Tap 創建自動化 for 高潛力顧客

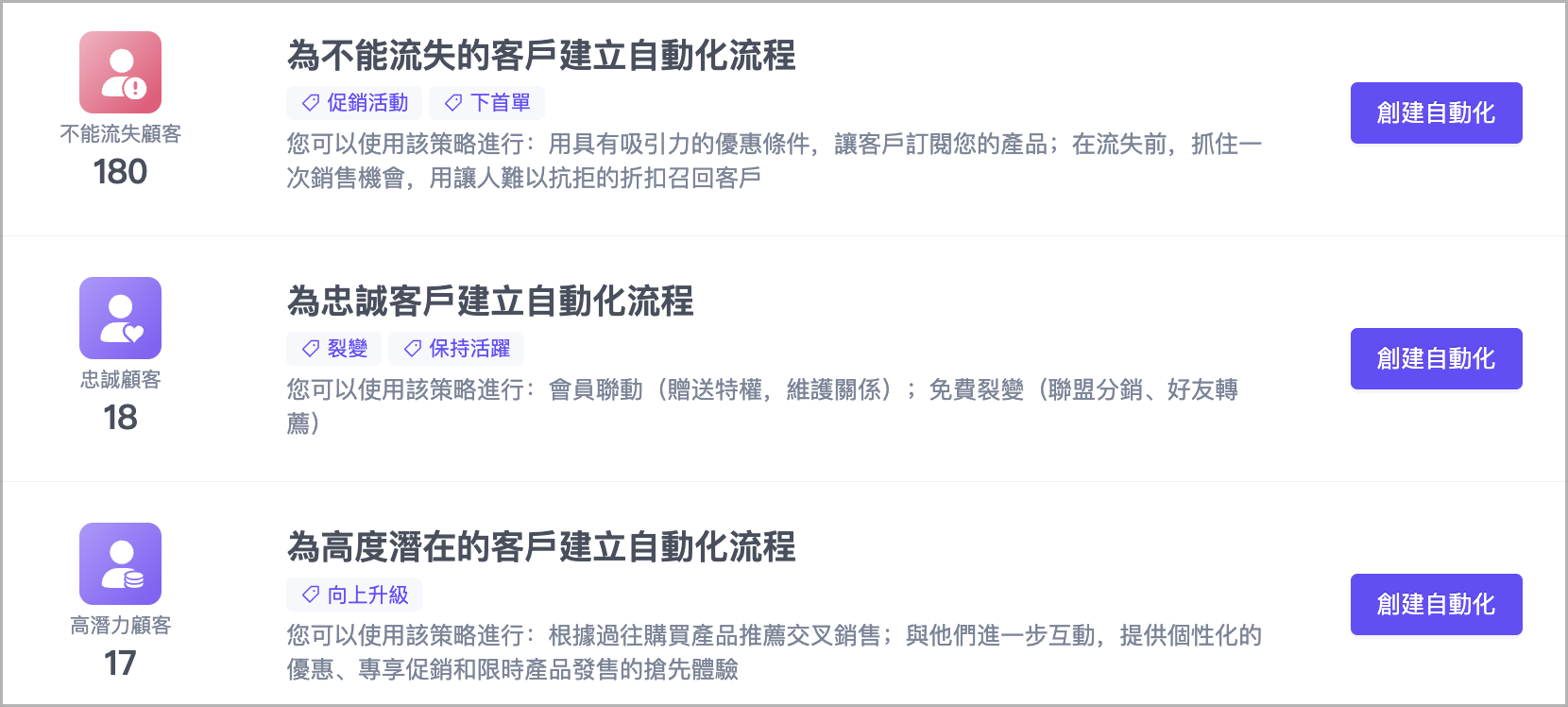click(1436, 605)
